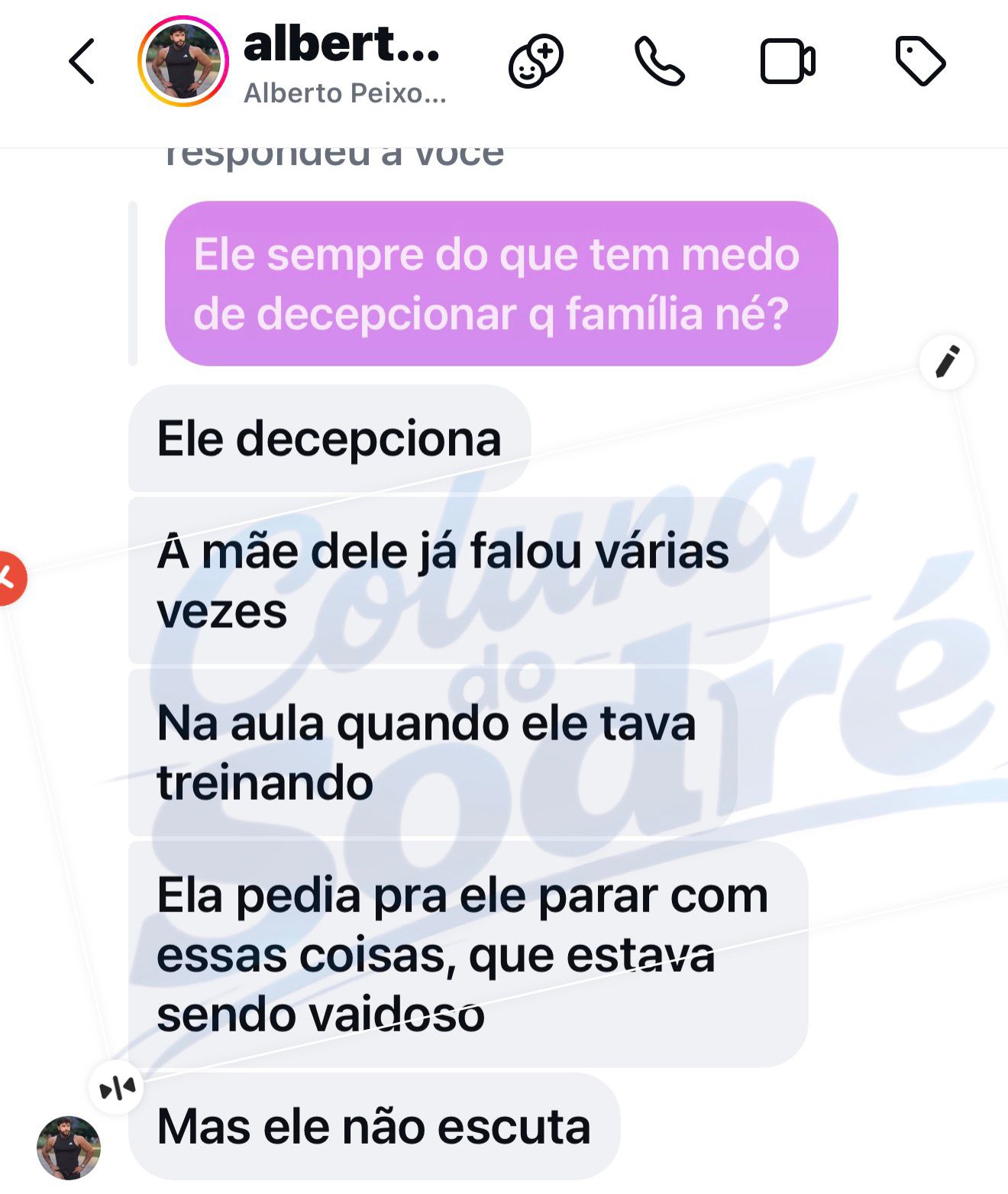Open Alberto Peixo's chat details

coord(344,63)
